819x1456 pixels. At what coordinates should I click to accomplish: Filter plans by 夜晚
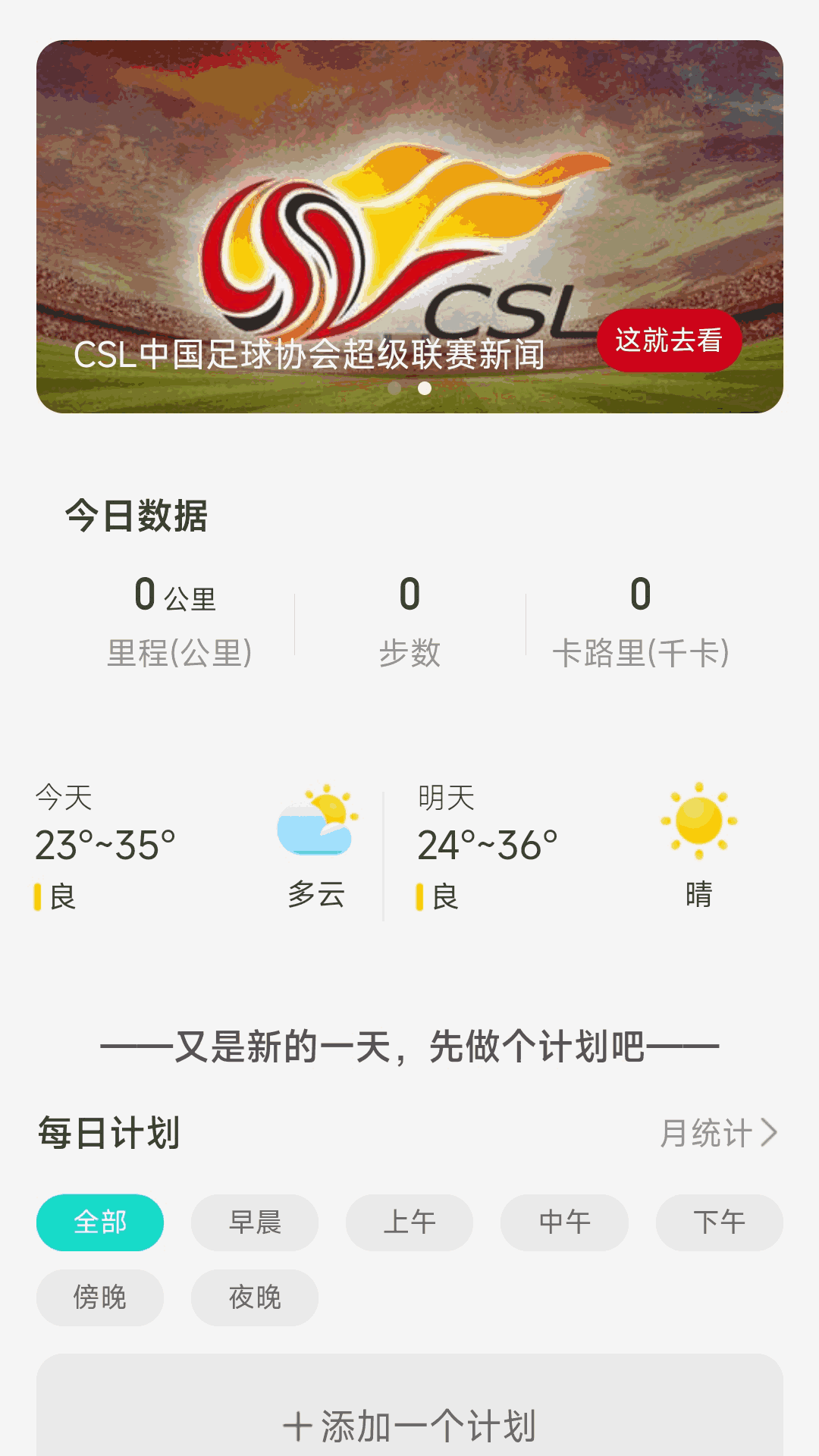[255, 1298]
